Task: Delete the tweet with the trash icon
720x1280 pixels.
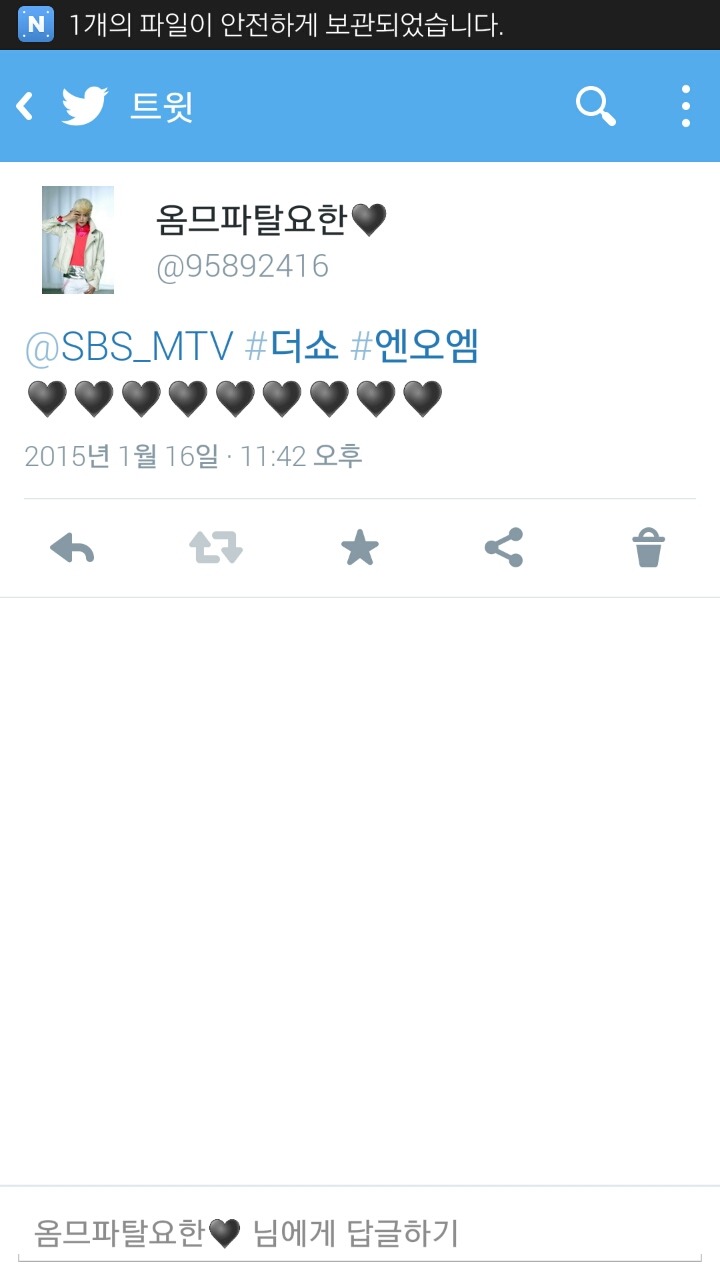Action: tap(648, 548)
